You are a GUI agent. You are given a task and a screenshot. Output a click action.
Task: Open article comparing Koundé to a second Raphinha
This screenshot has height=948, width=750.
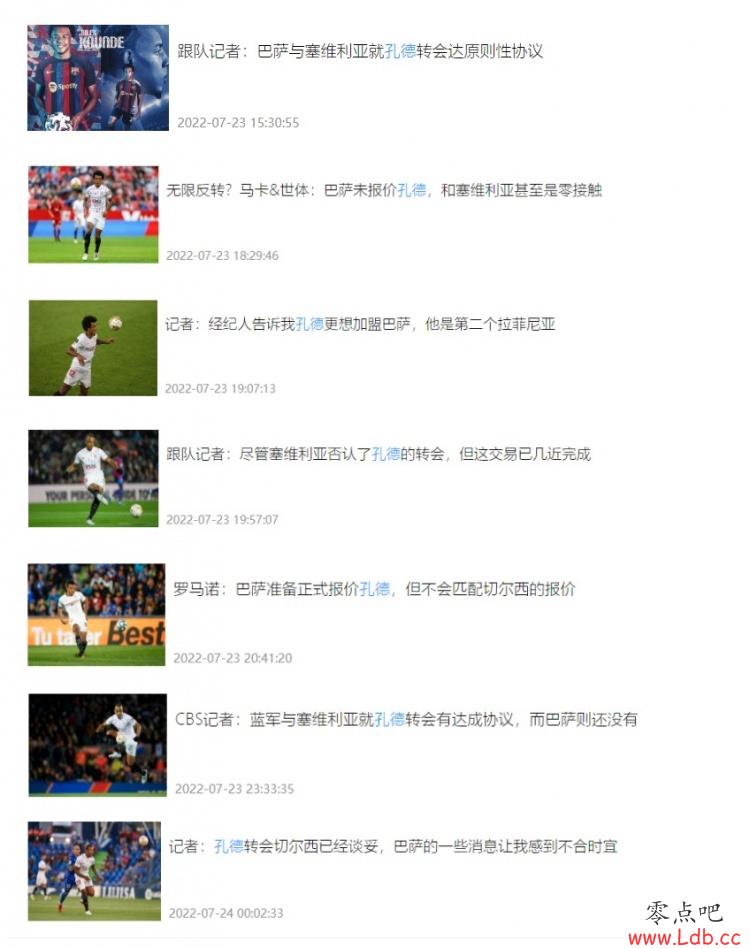coord(360,324)
